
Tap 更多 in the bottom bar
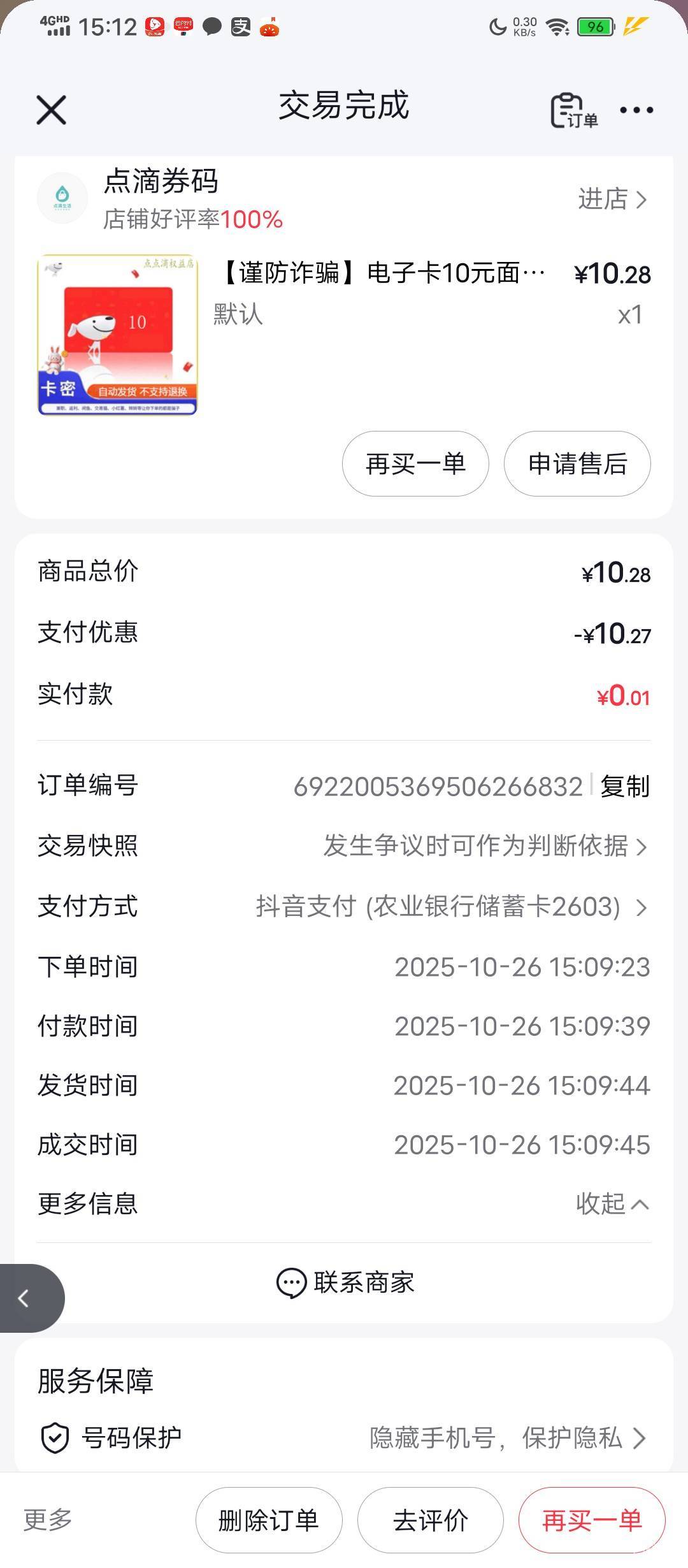[x=48, y=1520]
